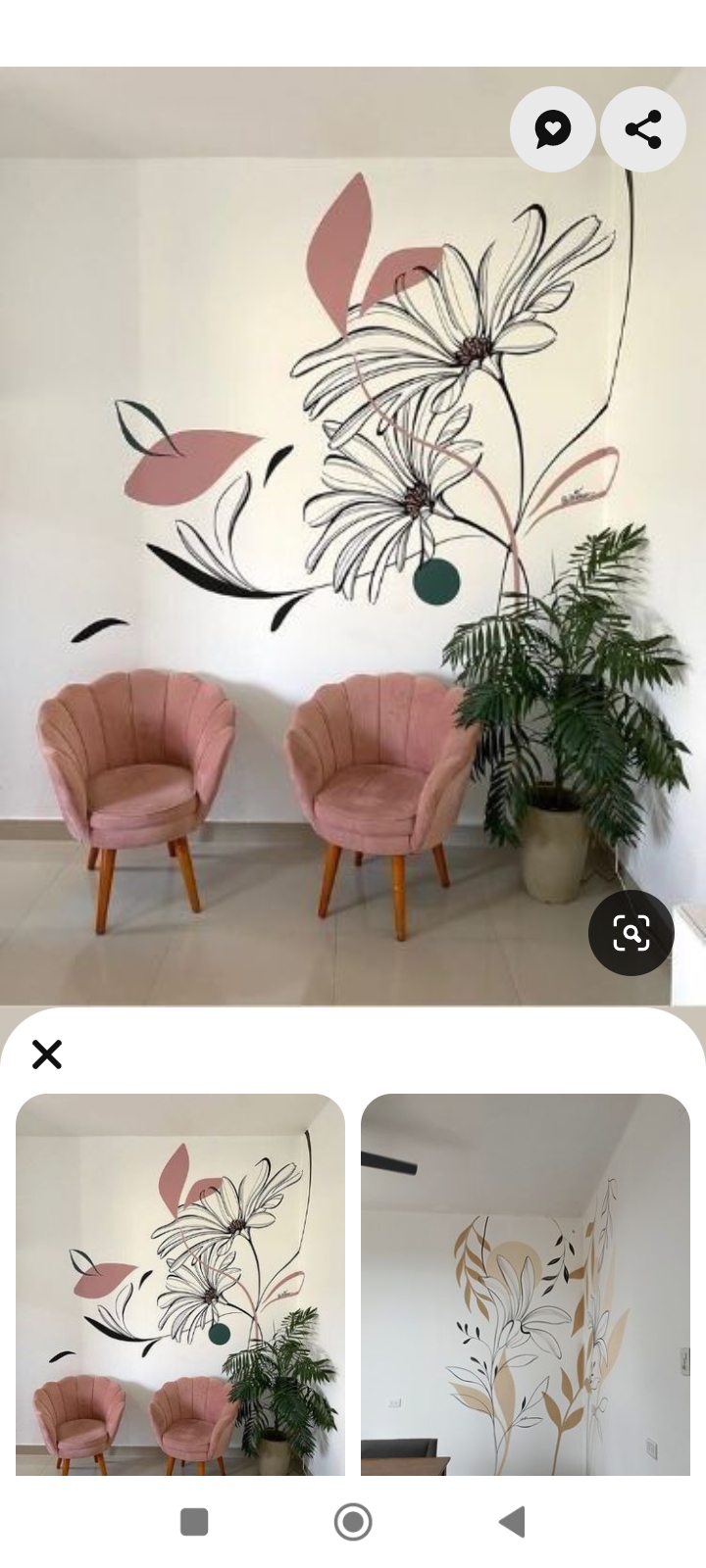Share this pin

[x=643, y=129]
